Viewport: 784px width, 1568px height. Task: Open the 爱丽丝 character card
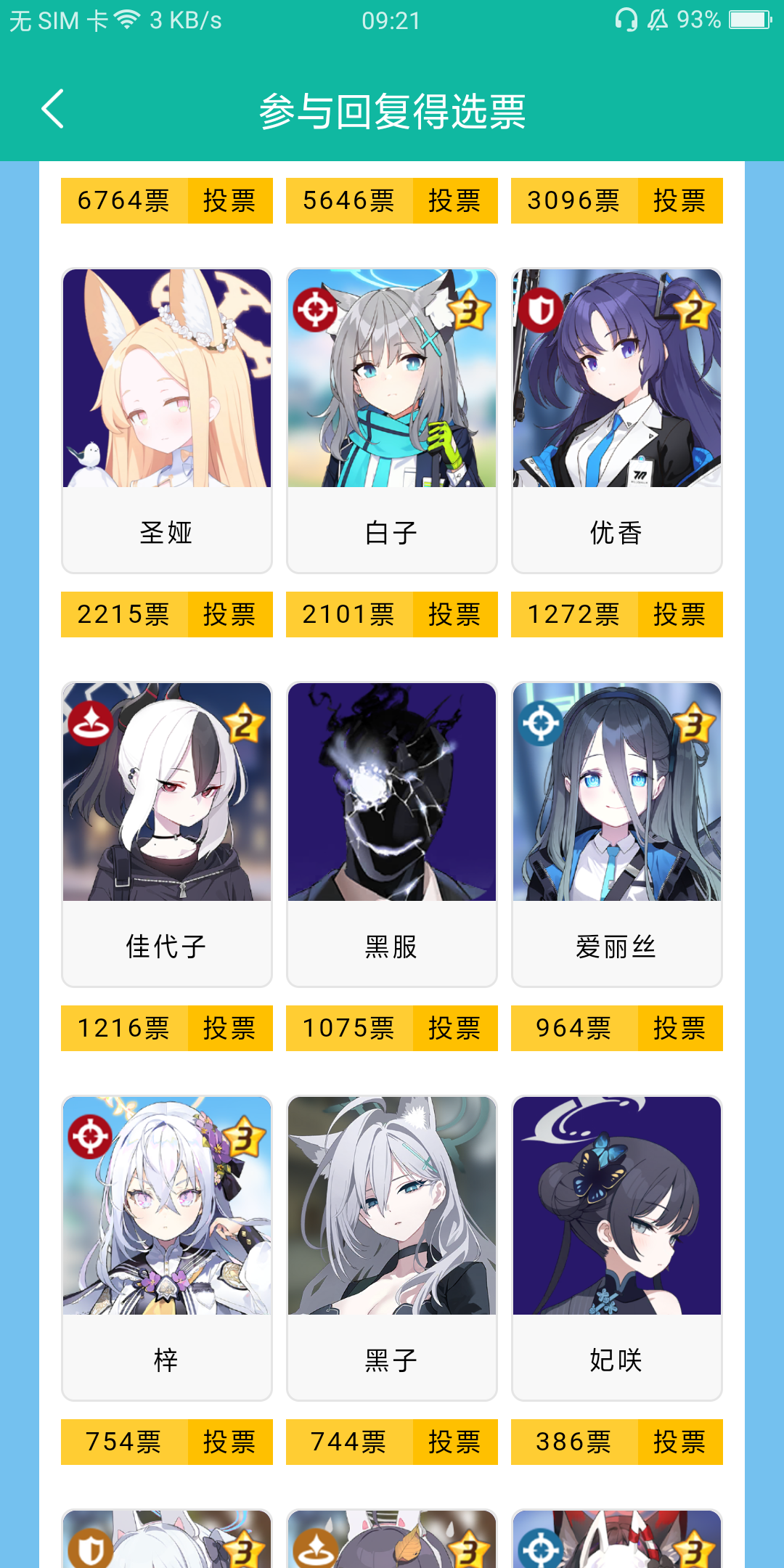point(617,833)
